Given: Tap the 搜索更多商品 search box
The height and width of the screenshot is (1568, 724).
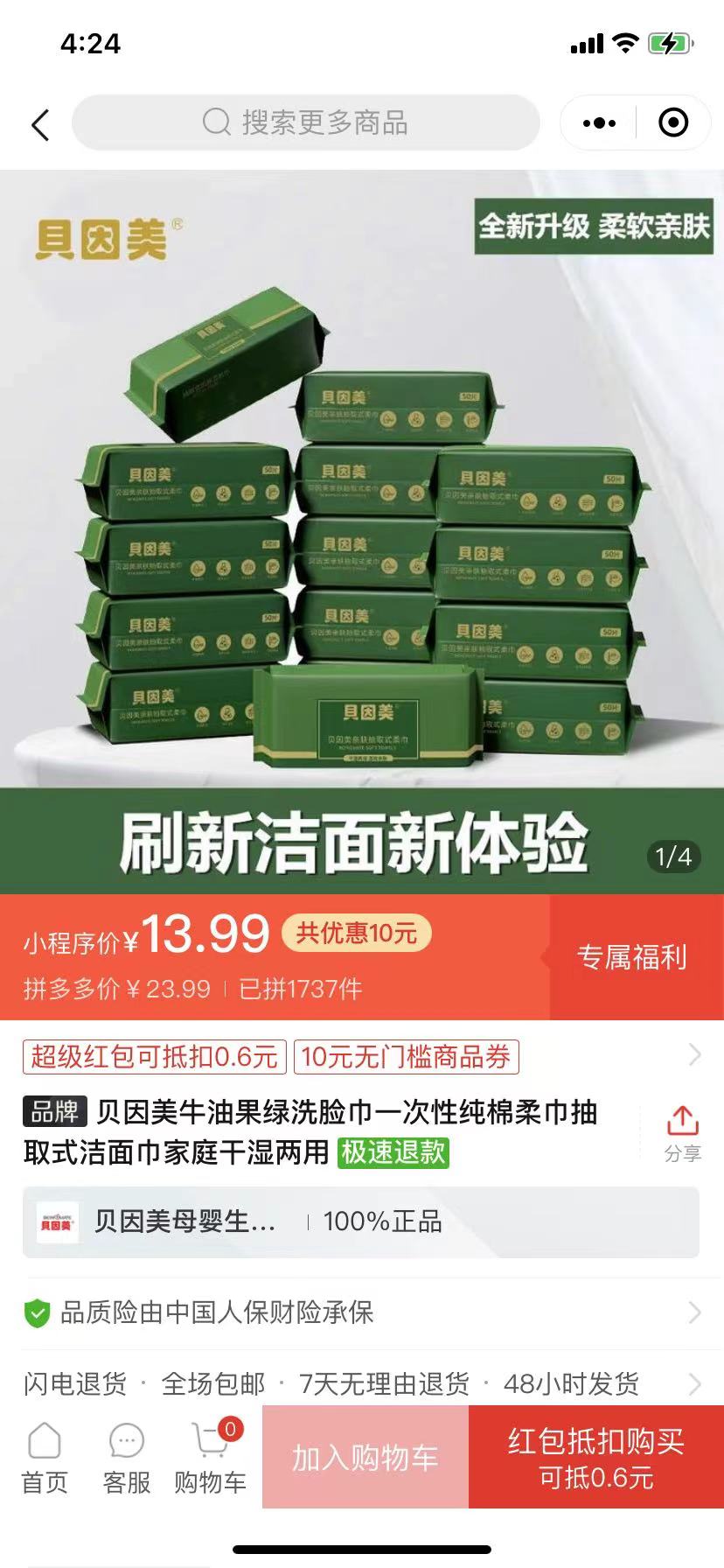Looking at the screenshot, I should tap(306, 123).
